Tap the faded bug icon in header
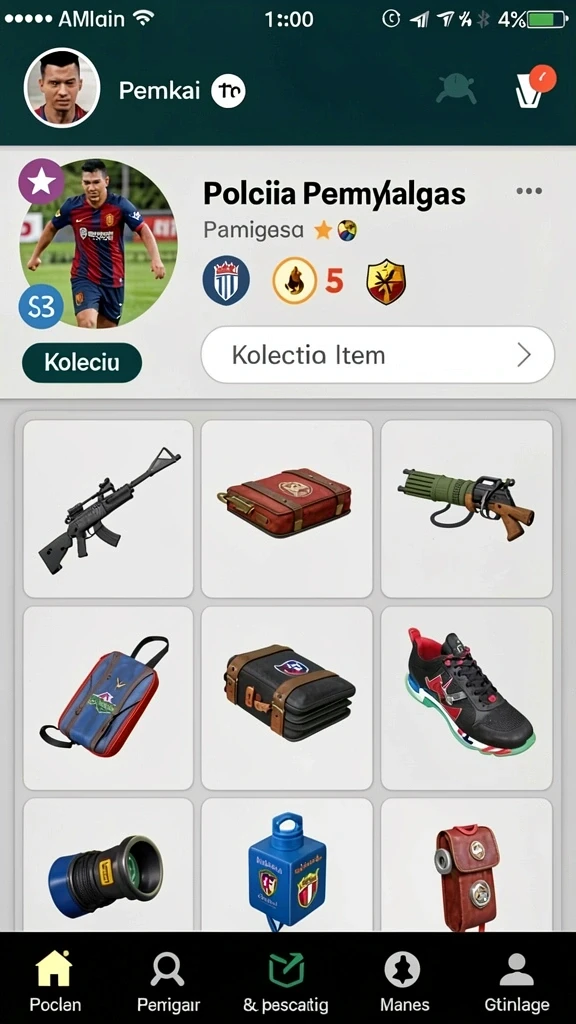Image resolution: width=576 pixels, height=1024 pixels. pyautogui.click(x=456, y=88)
